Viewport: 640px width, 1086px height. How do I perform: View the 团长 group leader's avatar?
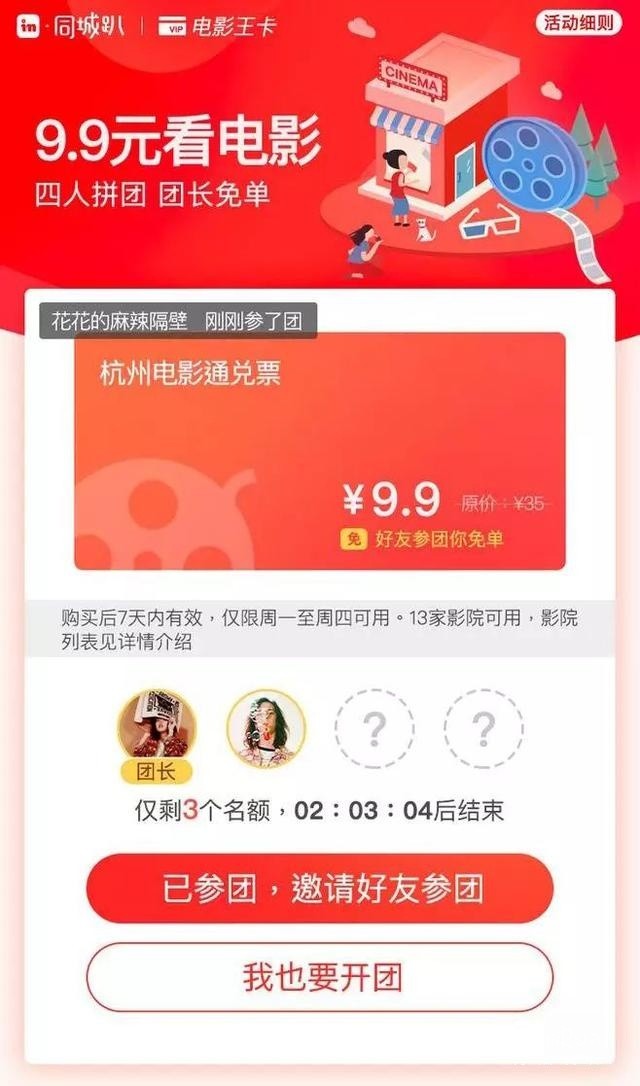pos(157,726)
